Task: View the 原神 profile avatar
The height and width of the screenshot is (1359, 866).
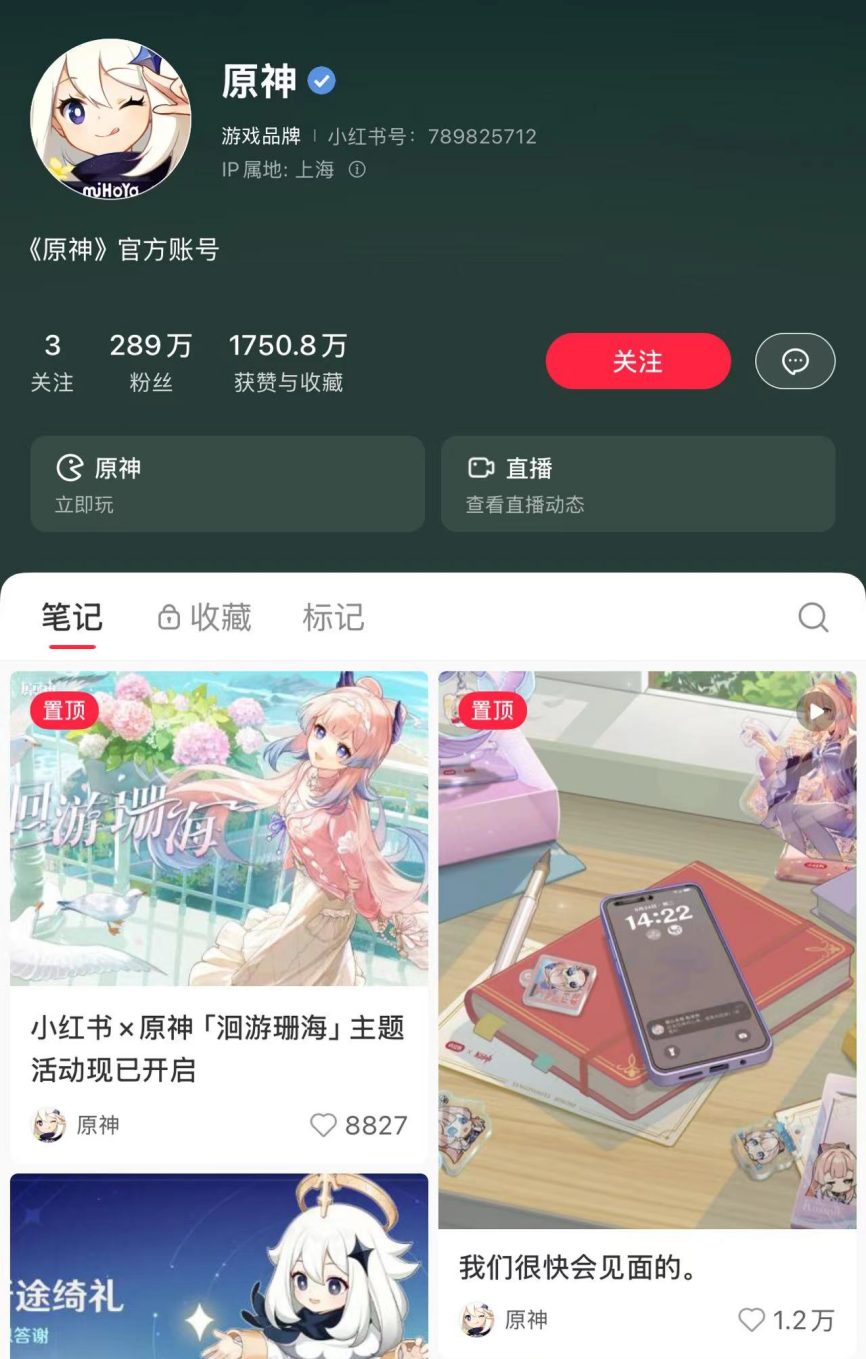Action: click(110, 119)
